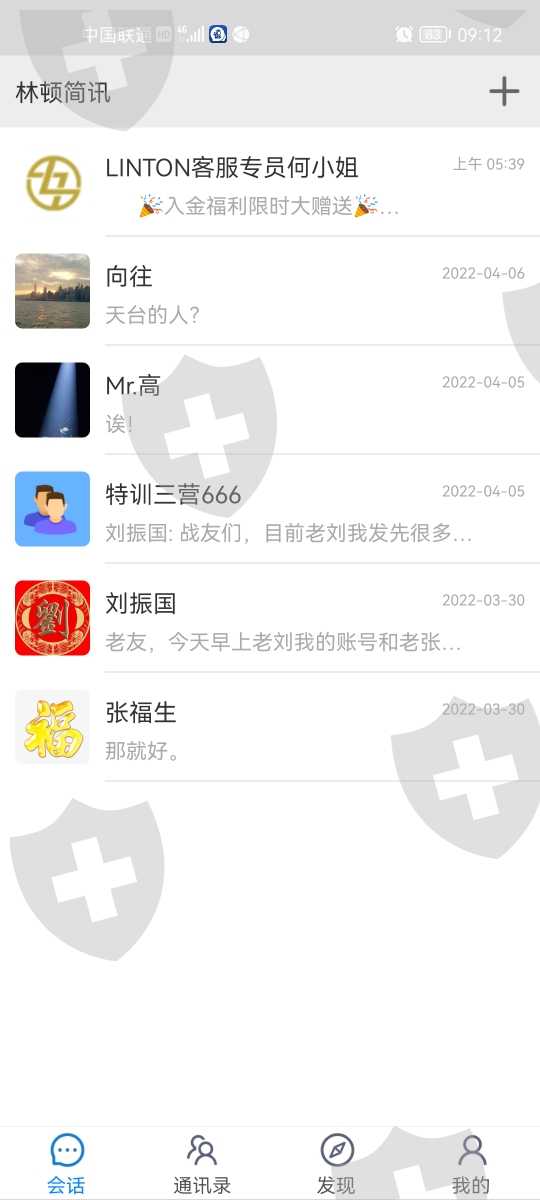
Task: Go to the 我的 tab
Action: pos(471,1164)
